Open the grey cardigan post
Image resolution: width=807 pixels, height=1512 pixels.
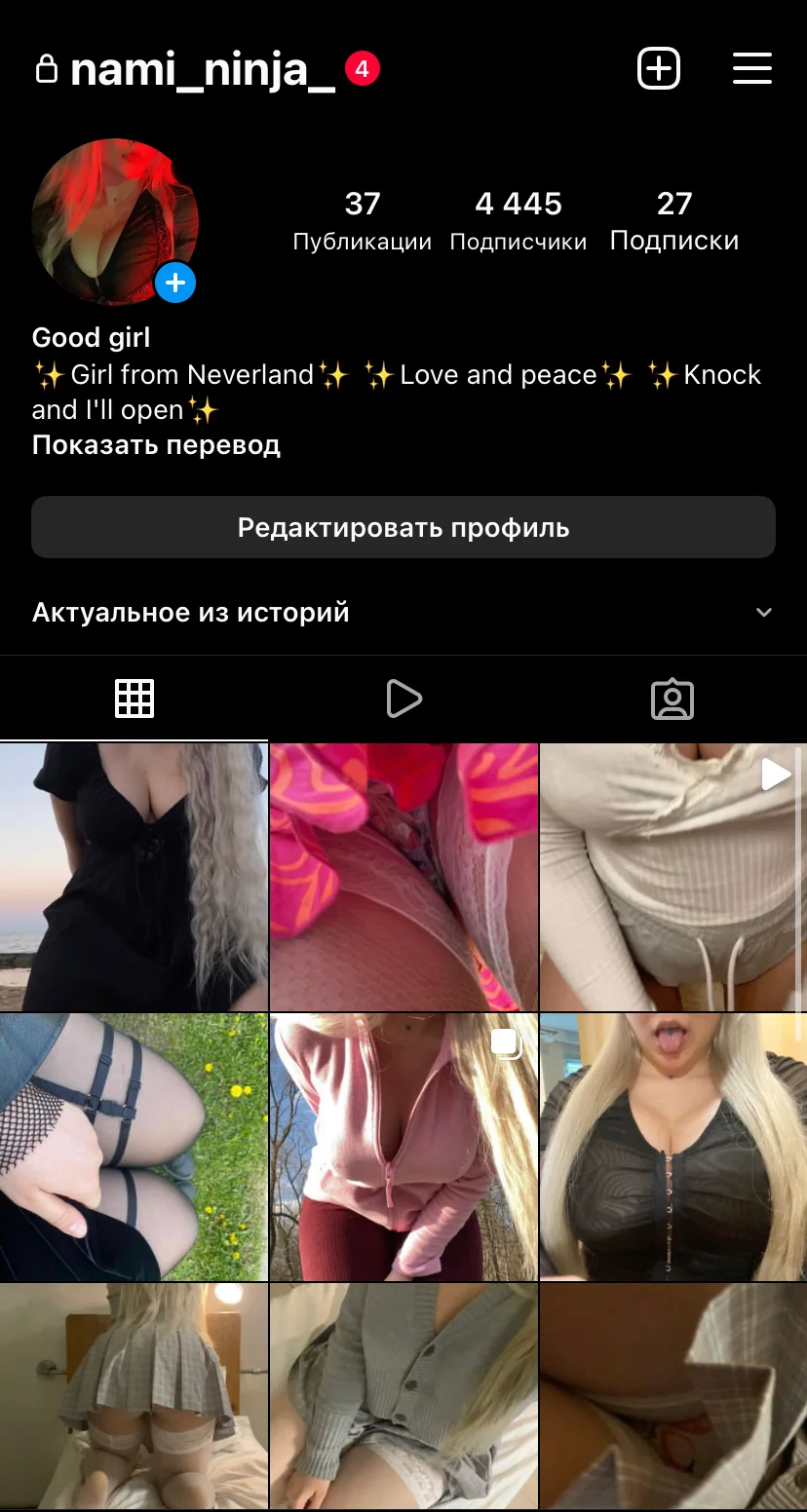pos(403,1395)
